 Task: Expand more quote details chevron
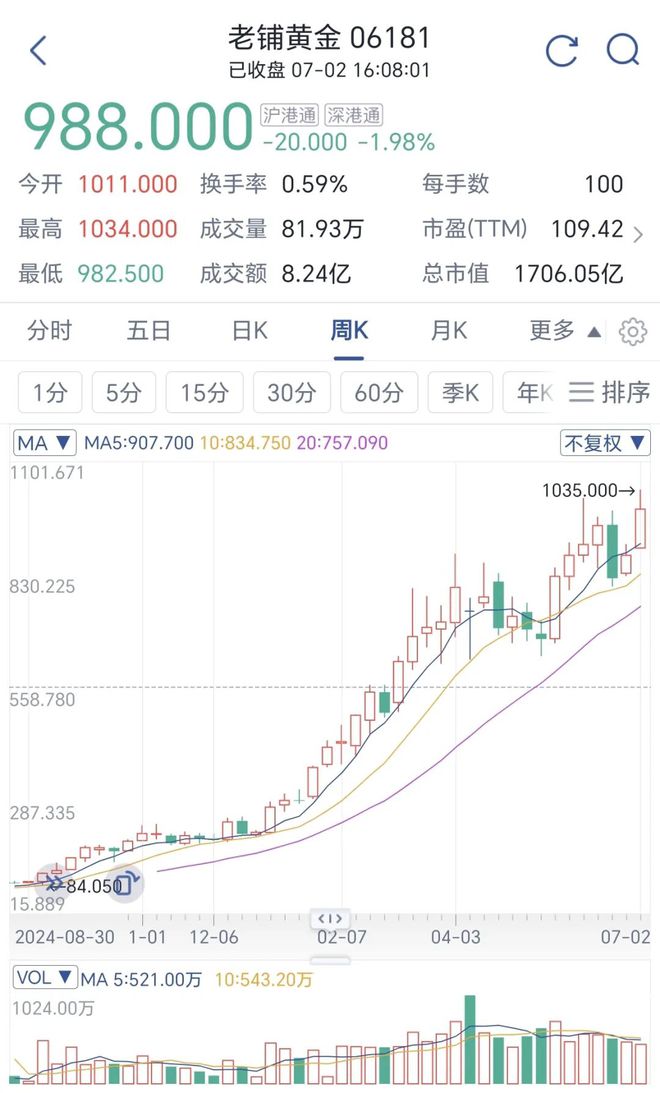(x=640, y=233)
